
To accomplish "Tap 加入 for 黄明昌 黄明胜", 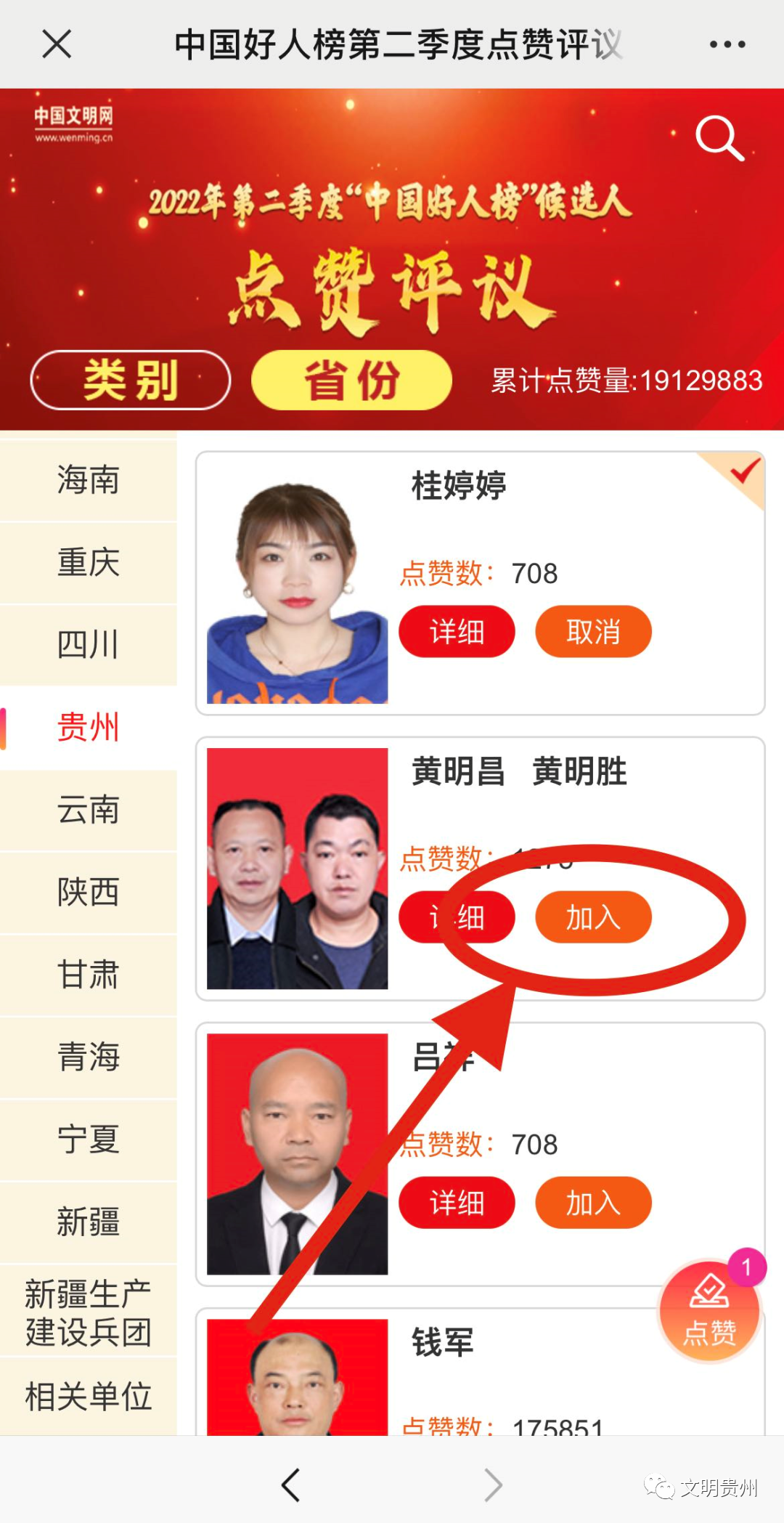I will [x=593, y=917].
